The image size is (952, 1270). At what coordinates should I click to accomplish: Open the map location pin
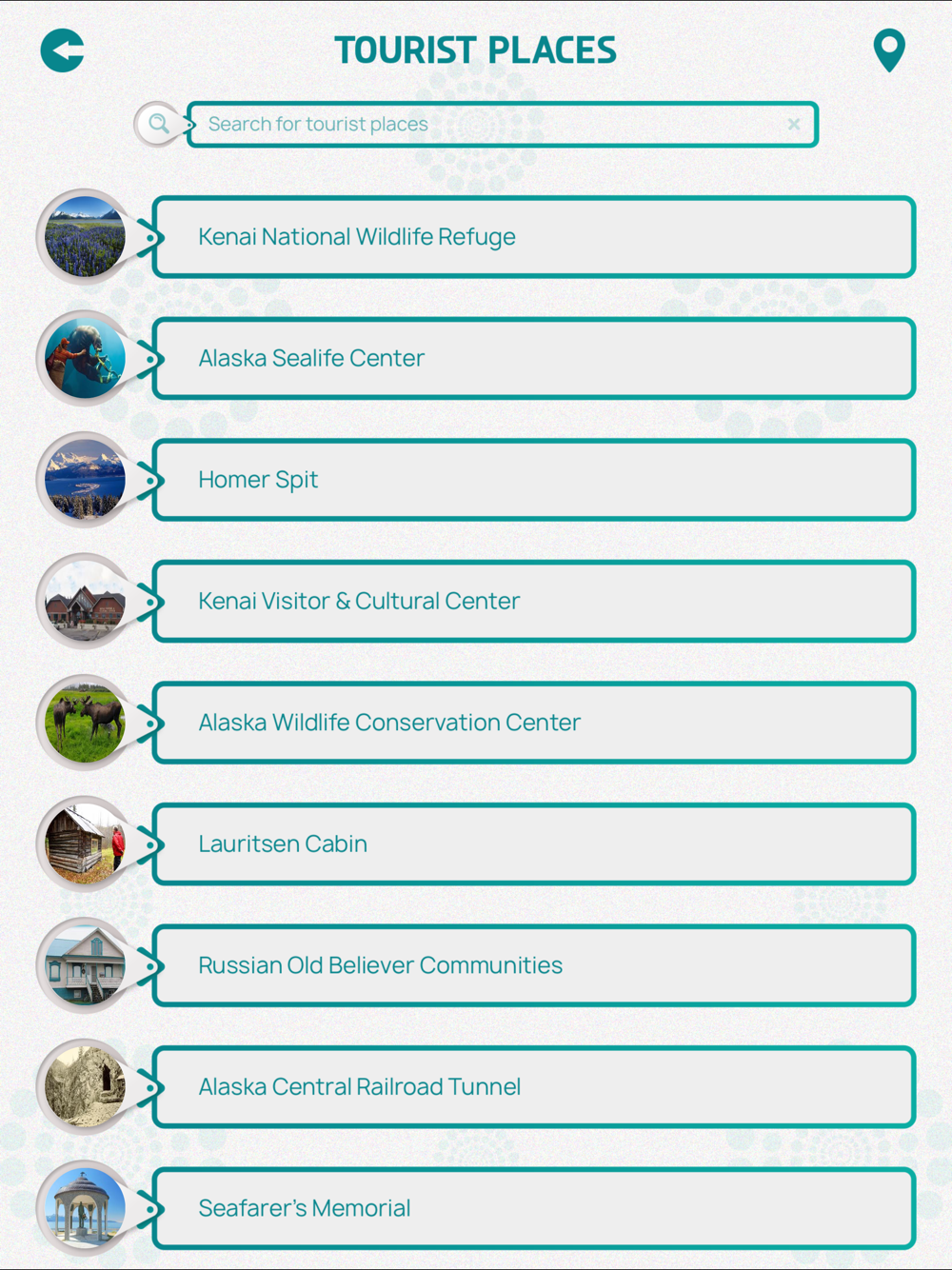click(x=888, y=50)
